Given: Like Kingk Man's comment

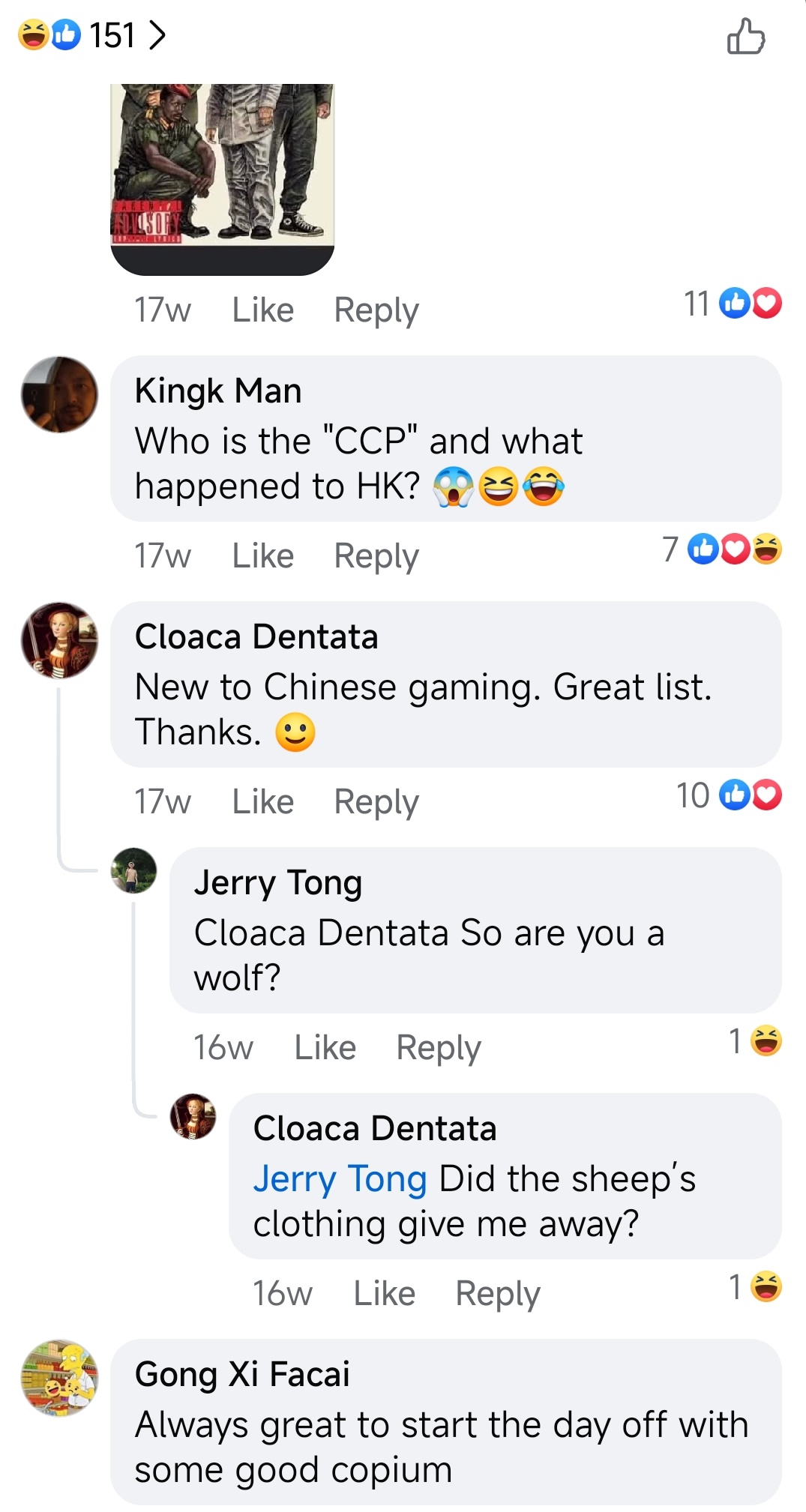Looking at the screenshot, I should 262,555.
